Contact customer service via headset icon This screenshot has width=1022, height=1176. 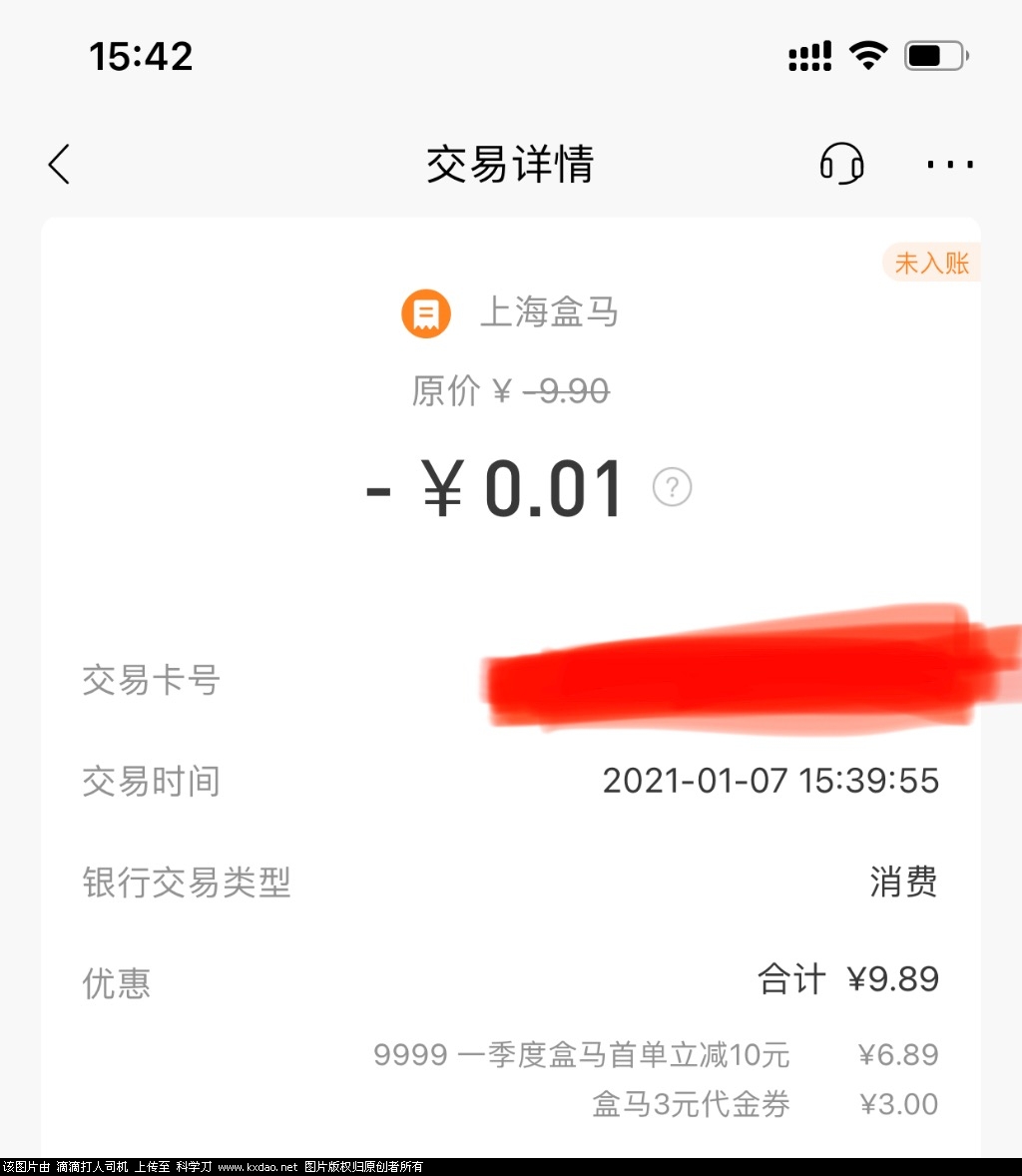(x=841, y=164)
